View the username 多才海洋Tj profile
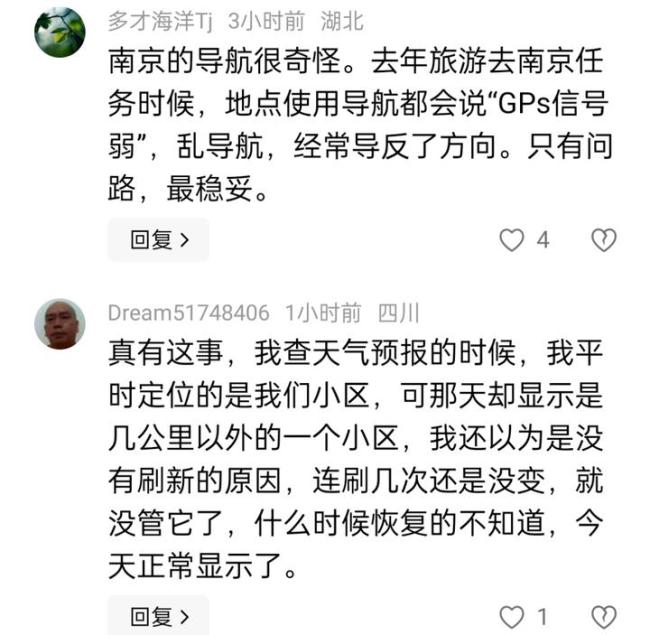 pyautogui.click(x=161, y=20)
